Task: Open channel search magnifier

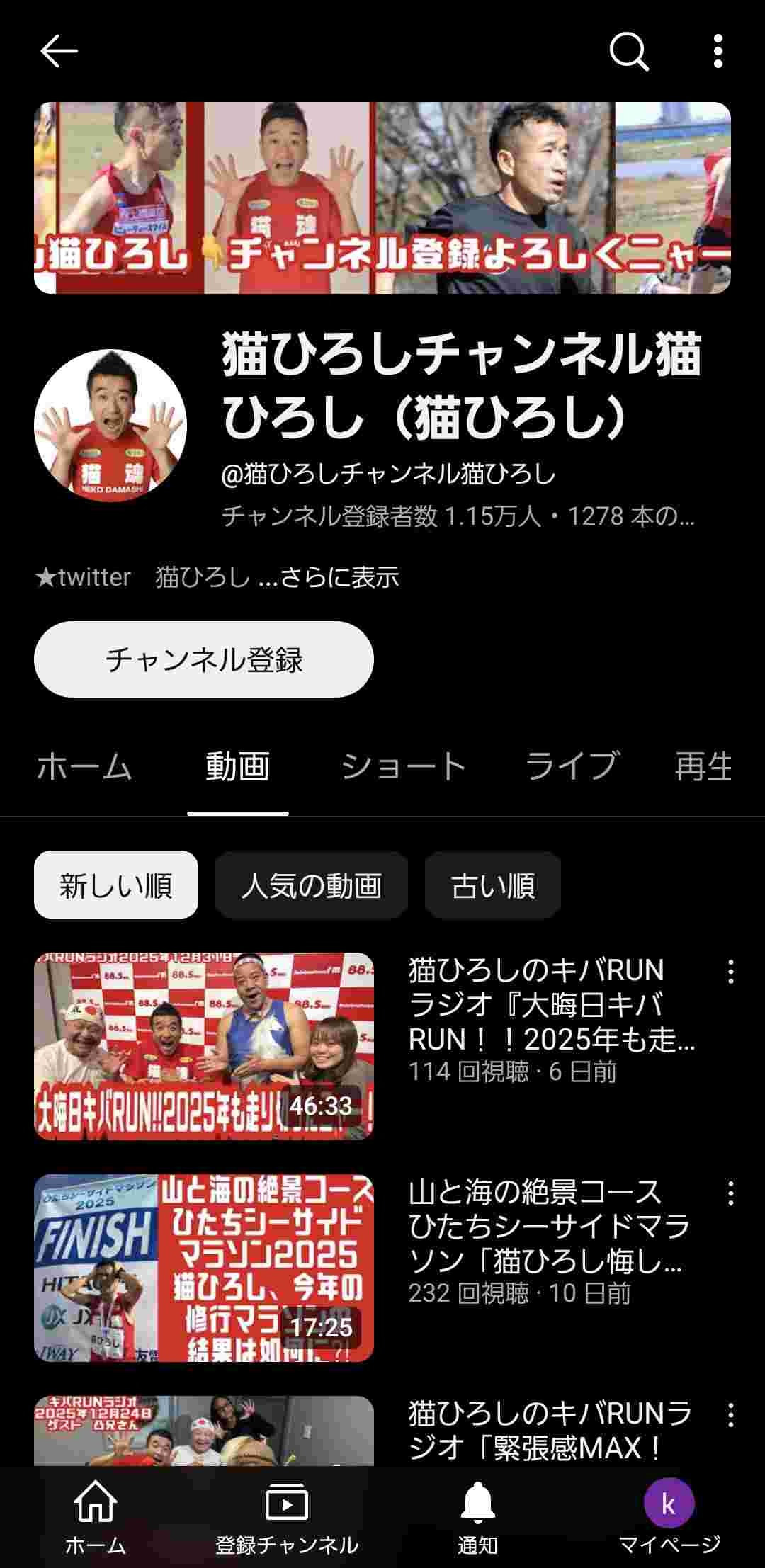Action: (x=628, y=52)
